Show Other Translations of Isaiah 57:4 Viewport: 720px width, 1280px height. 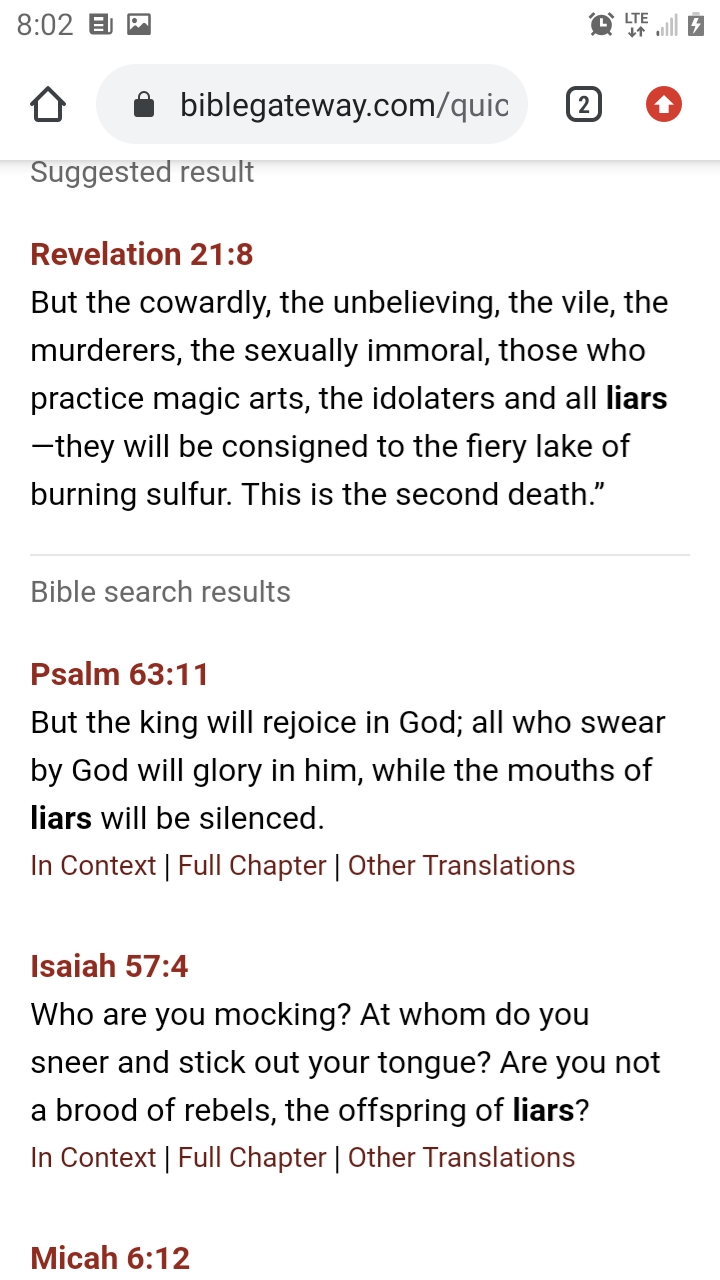point(461,1157)
